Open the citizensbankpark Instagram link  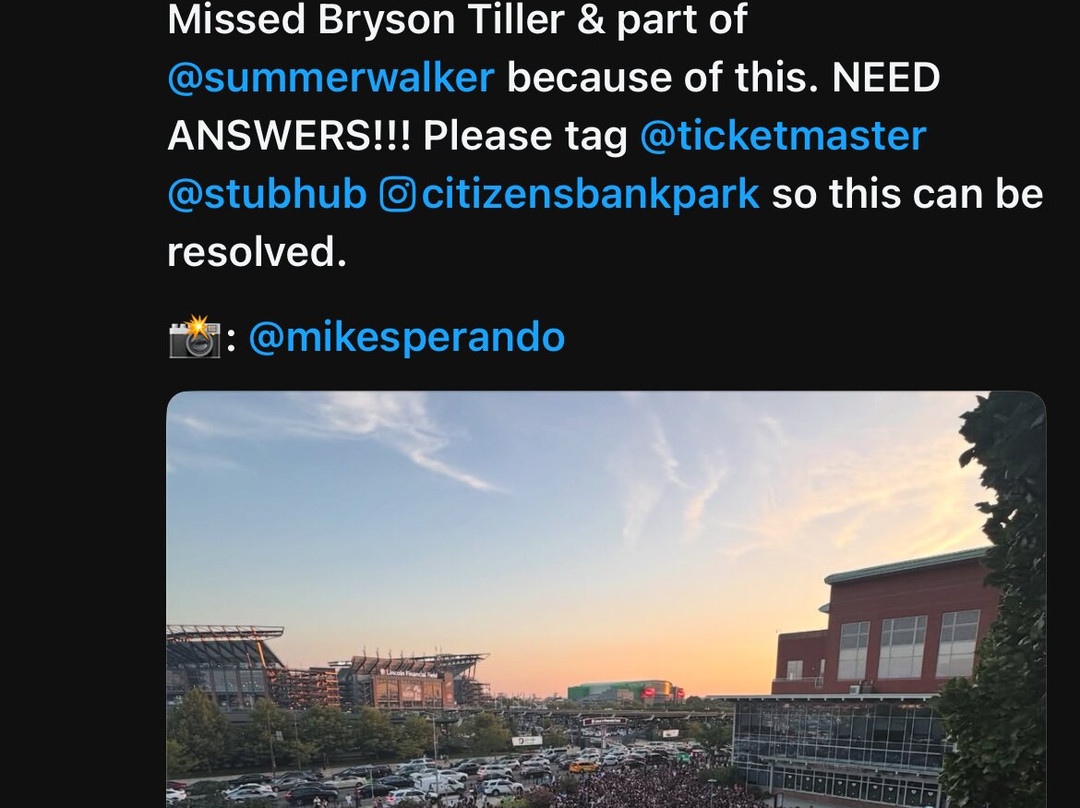point(570,194)
